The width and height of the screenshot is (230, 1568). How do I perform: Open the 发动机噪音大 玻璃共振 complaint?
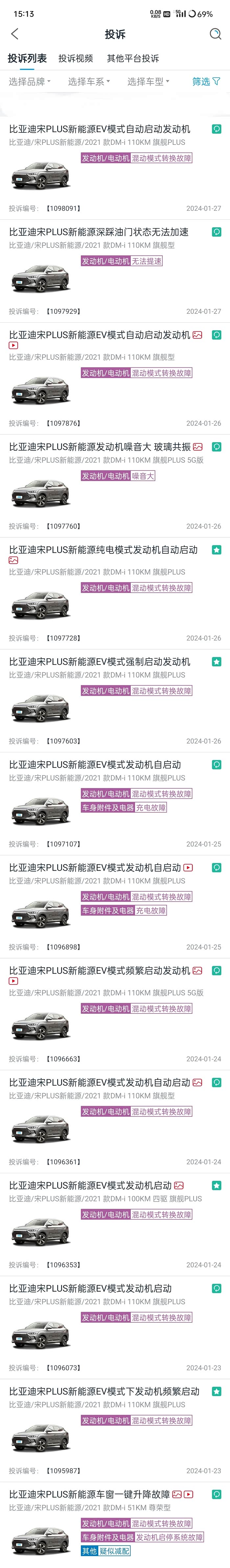click(115, 486)
